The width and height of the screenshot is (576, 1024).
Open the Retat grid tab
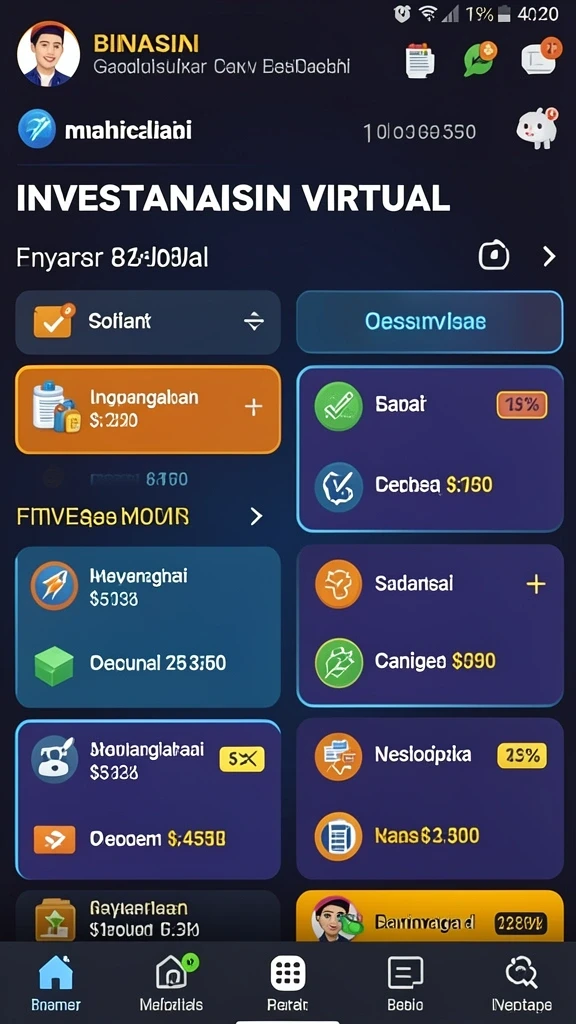288,981
